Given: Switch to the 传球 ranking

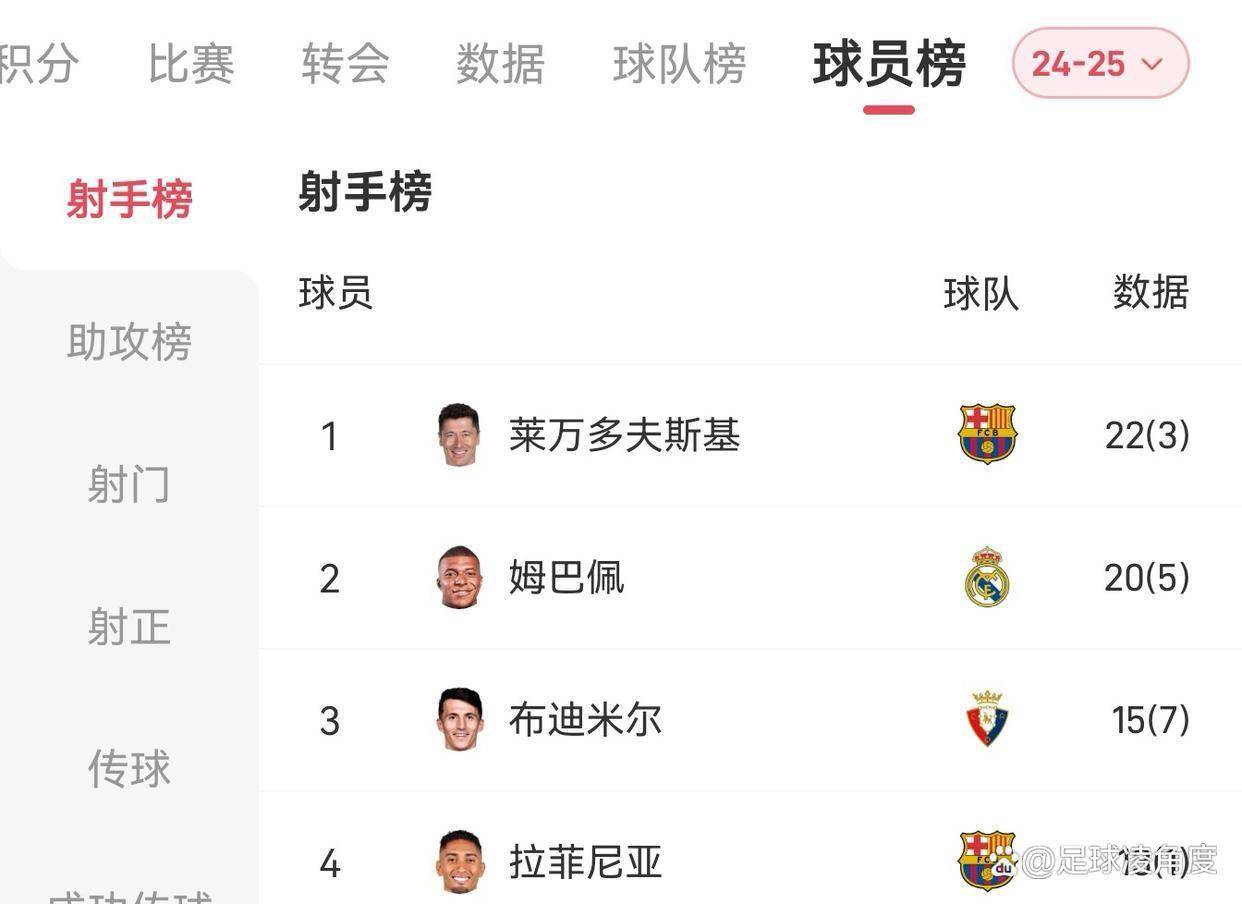Looking at the screenshot, I should 129,769.
